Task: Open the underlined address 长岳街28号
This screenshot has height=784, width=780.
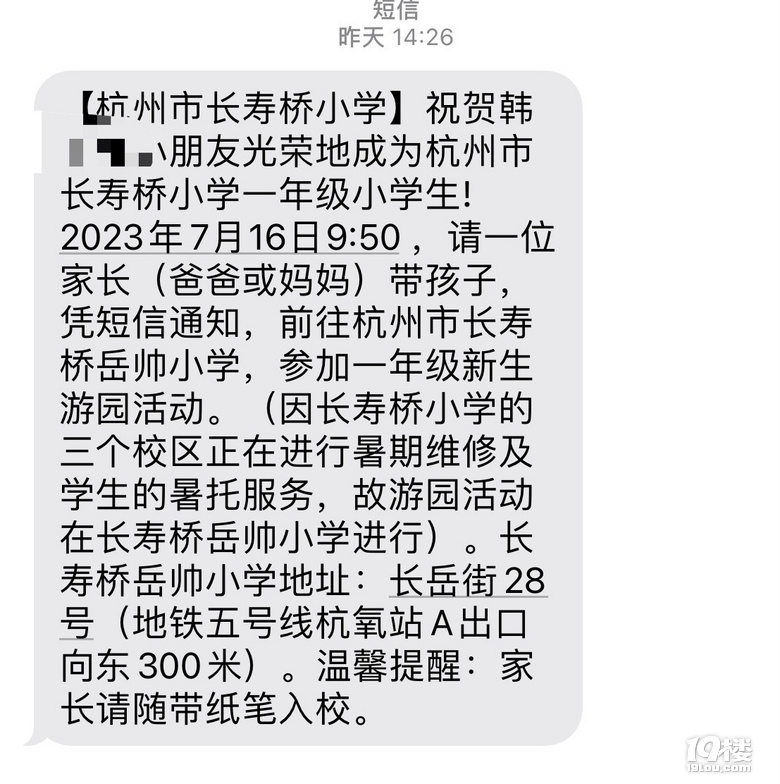Action: click(468, 581)
